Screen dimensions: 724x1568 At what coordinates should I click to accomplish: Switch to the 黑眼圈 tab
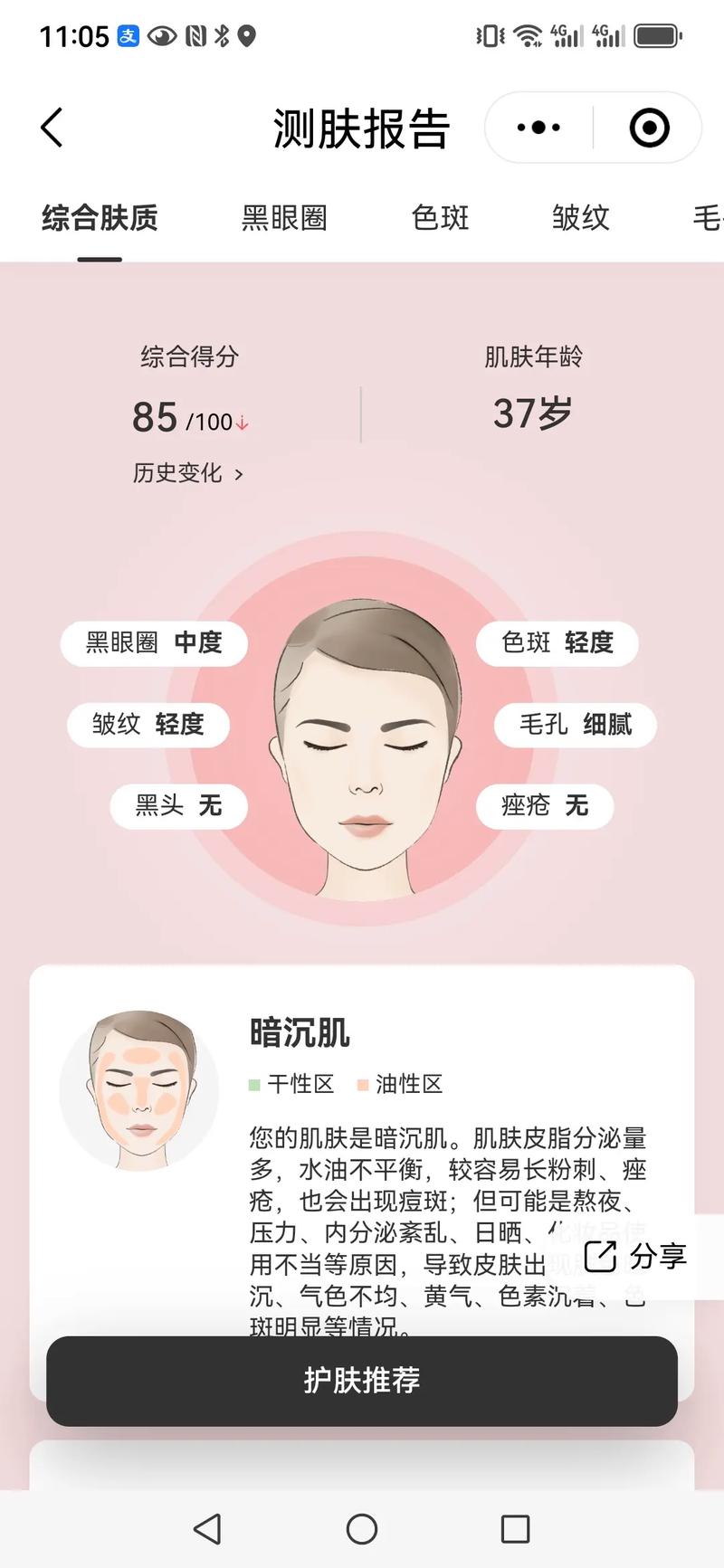click(x=284, y=218)
